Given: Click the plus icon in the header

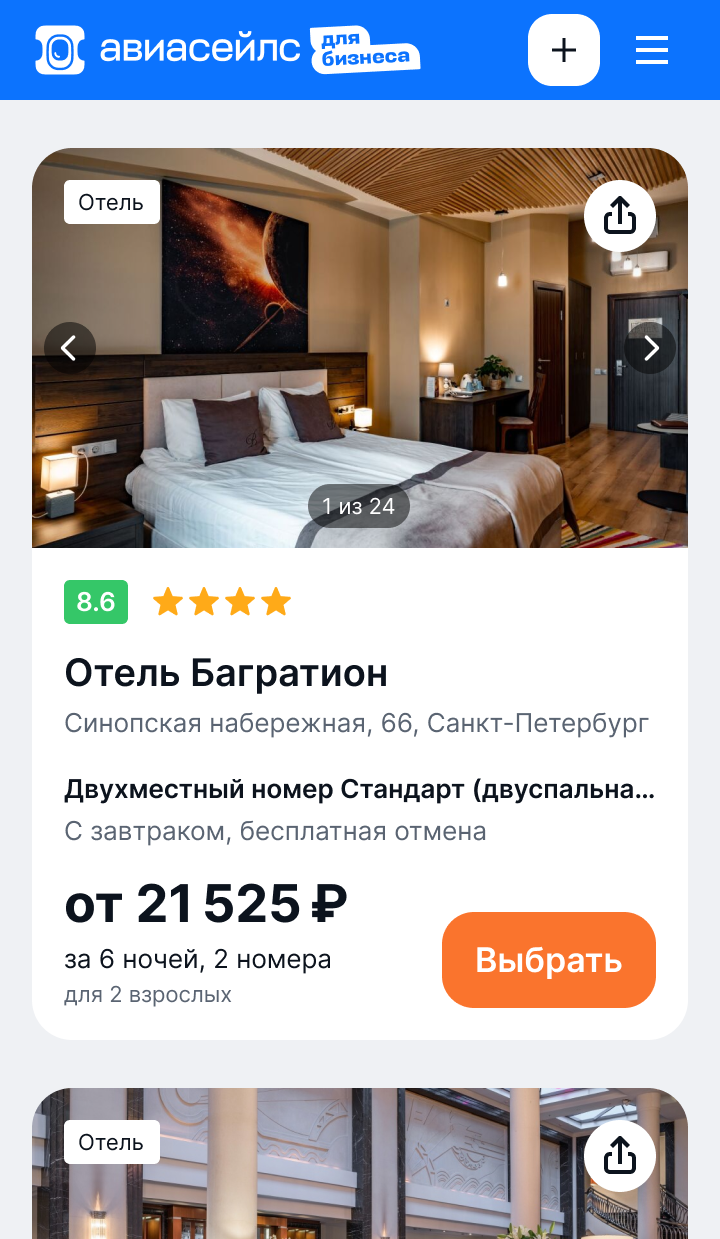Looking at the screenshot, I should pyautogui.click(x=563, y=50).
